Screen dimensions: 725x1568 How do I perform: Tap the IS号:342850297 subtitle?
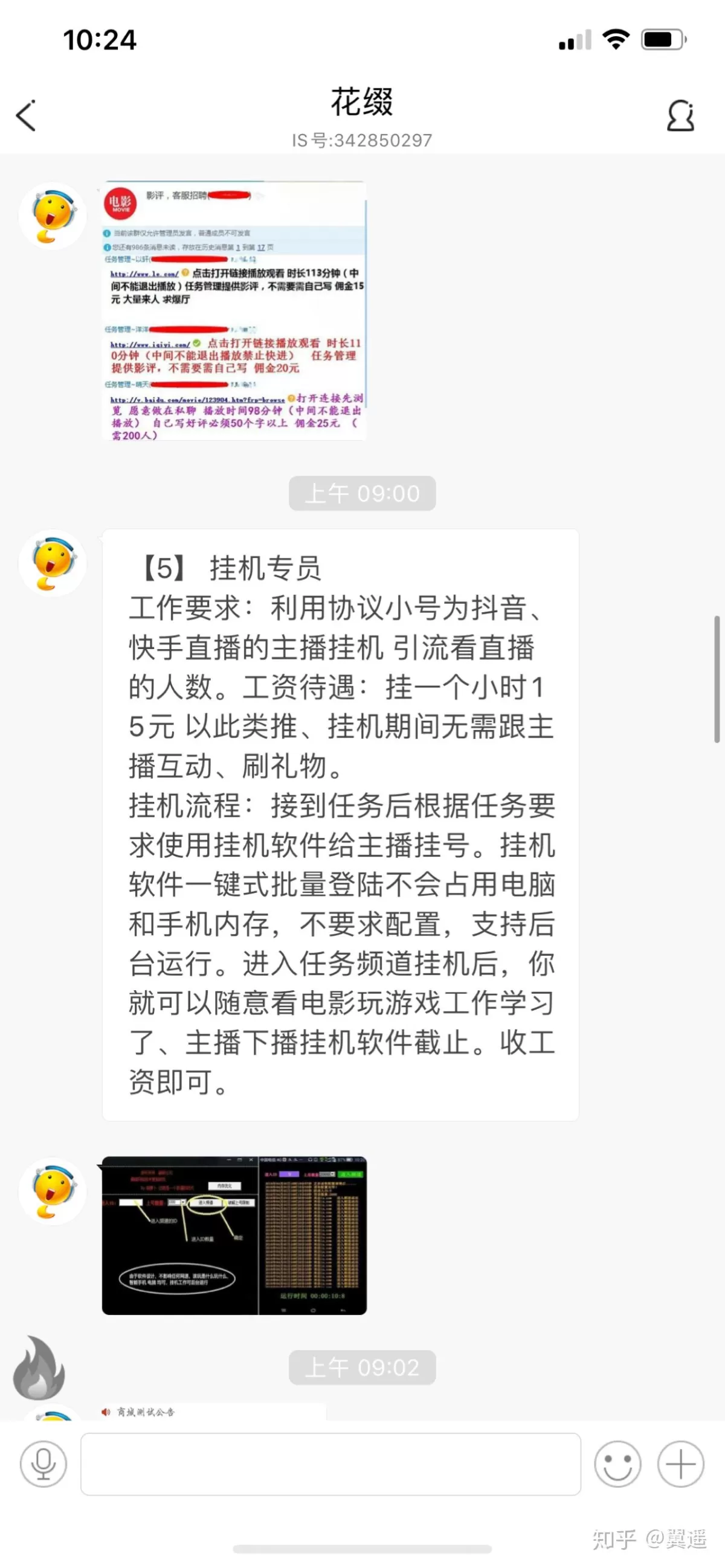[362, 140]
